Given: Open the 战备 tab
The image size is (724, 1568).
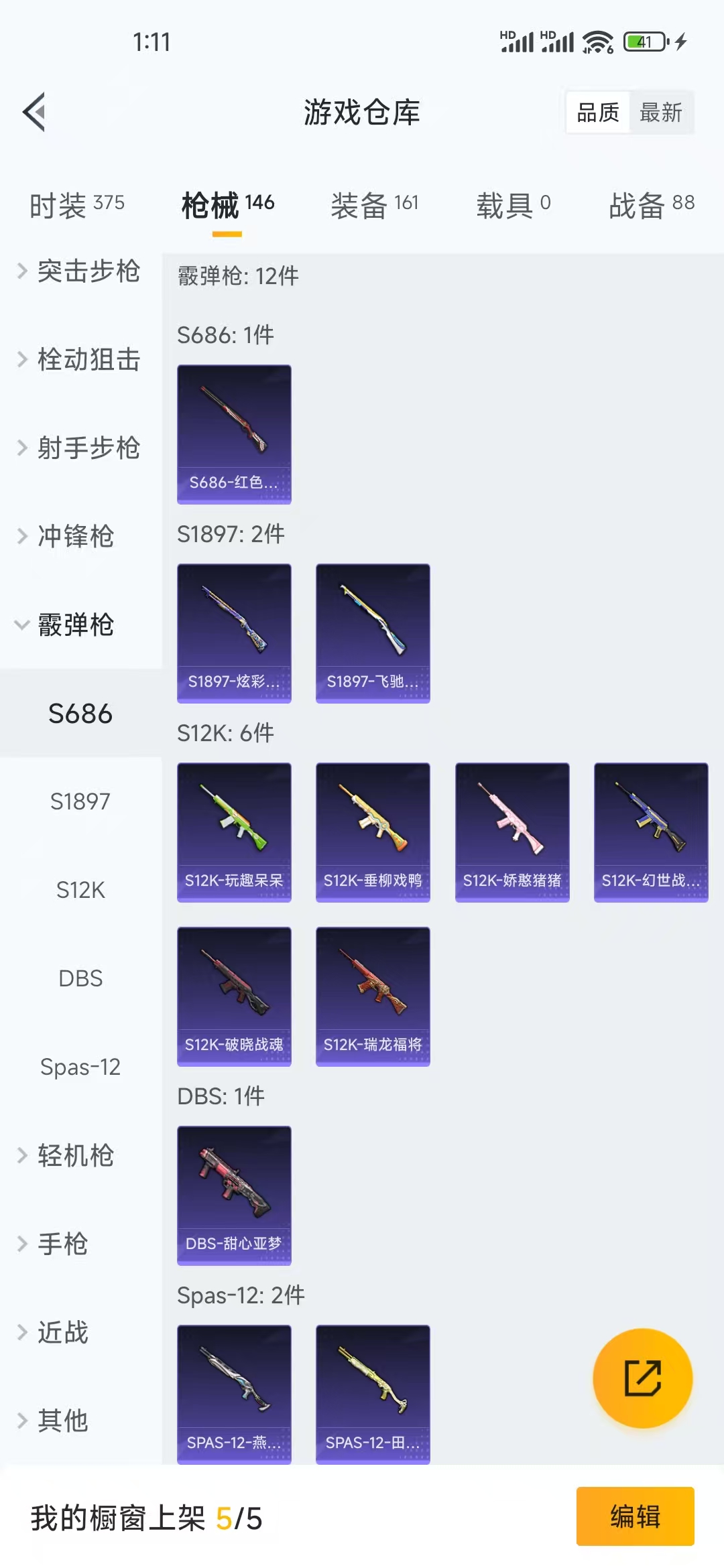Looking at the screenshot, I should (651, 205).
